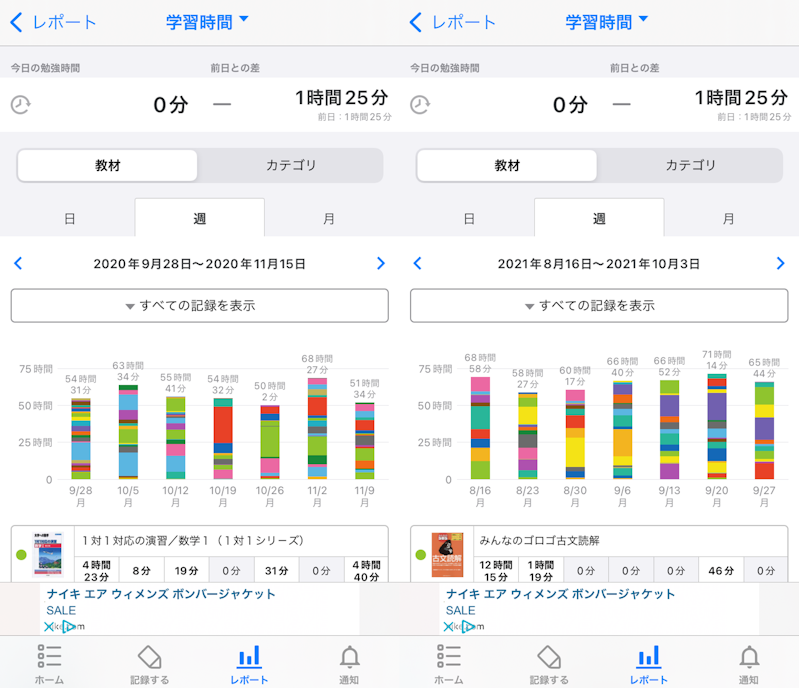Expand すべての記録を表示 on the 2020 chart screen
799x688 pixels.
coord(199,306)
